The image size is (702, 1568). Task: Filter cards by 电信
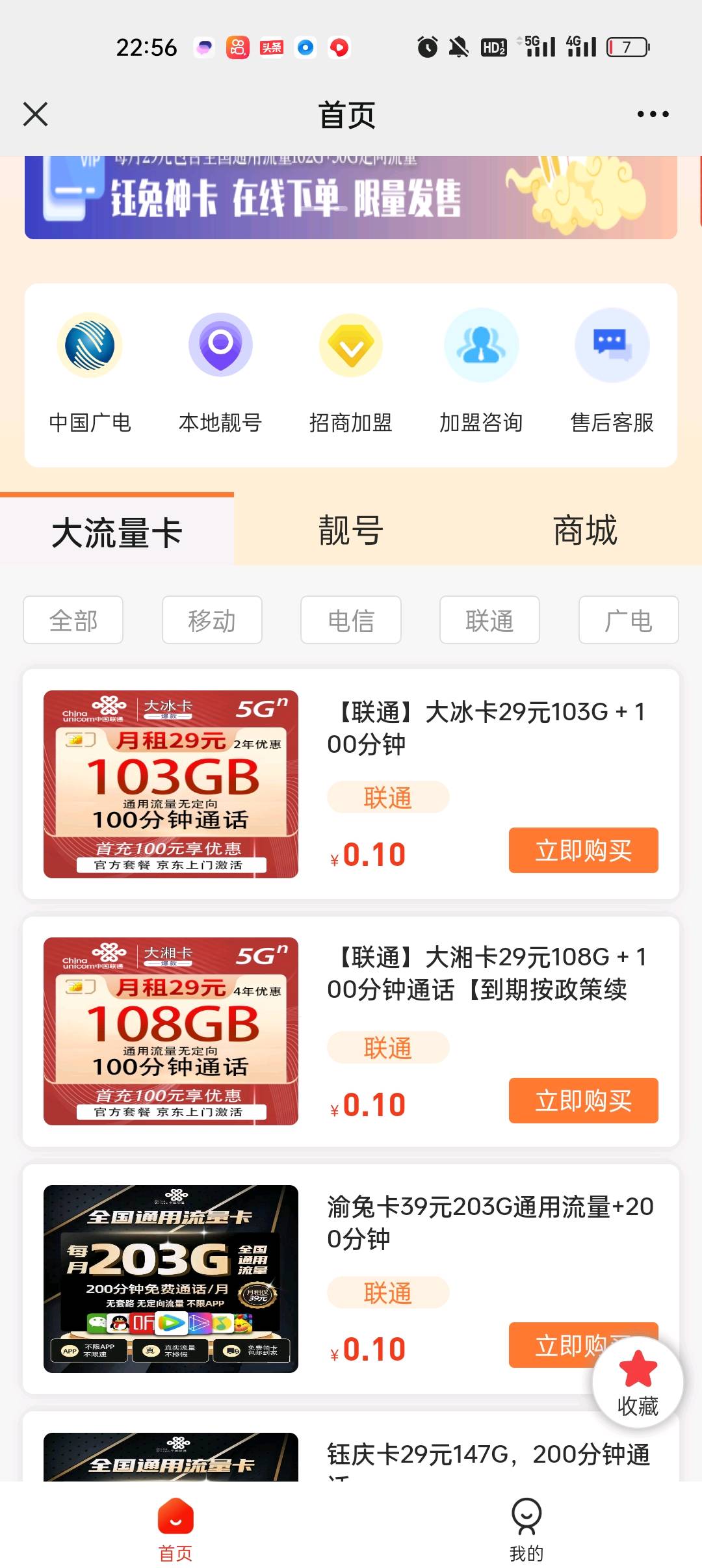[x=351, y=620]
